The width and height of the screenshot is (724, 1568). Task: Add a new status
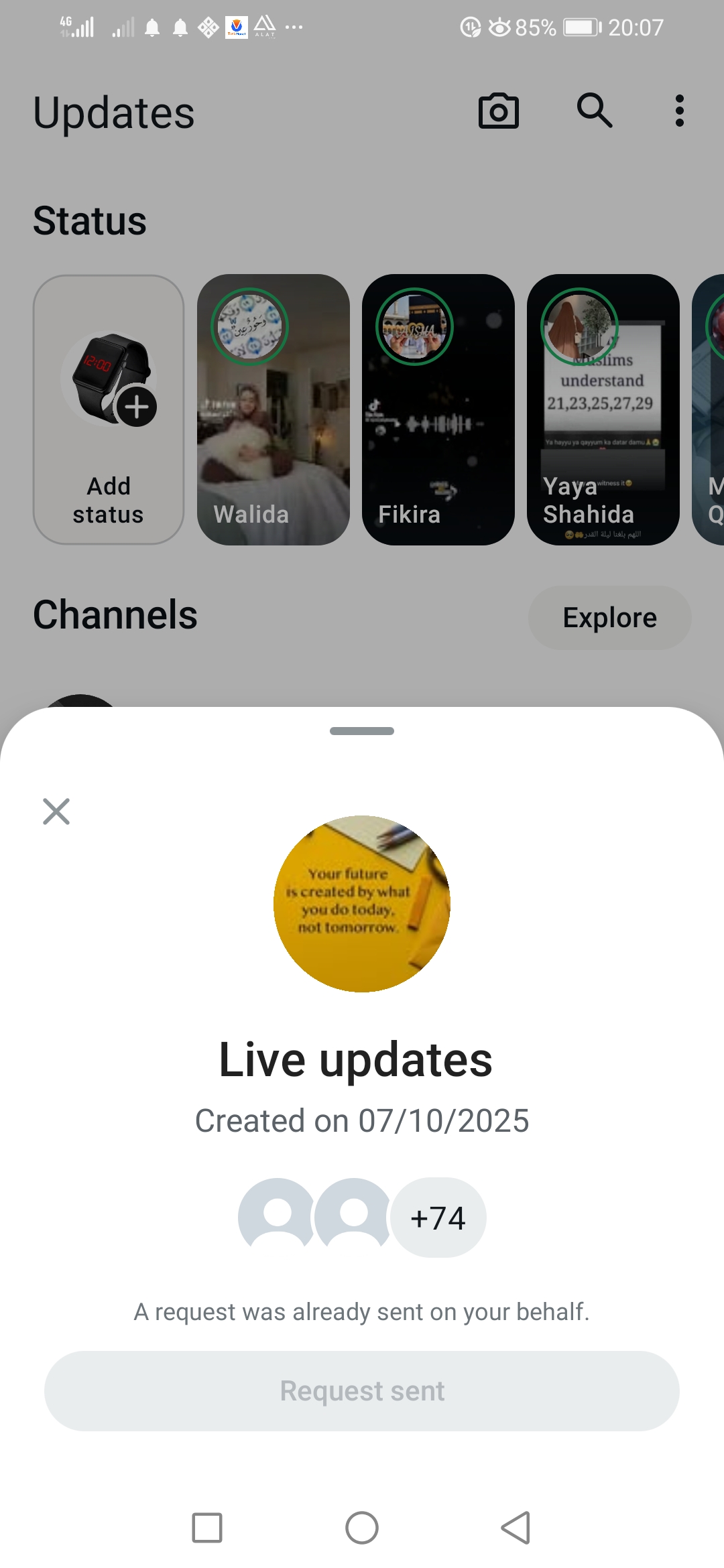(109, 409)
